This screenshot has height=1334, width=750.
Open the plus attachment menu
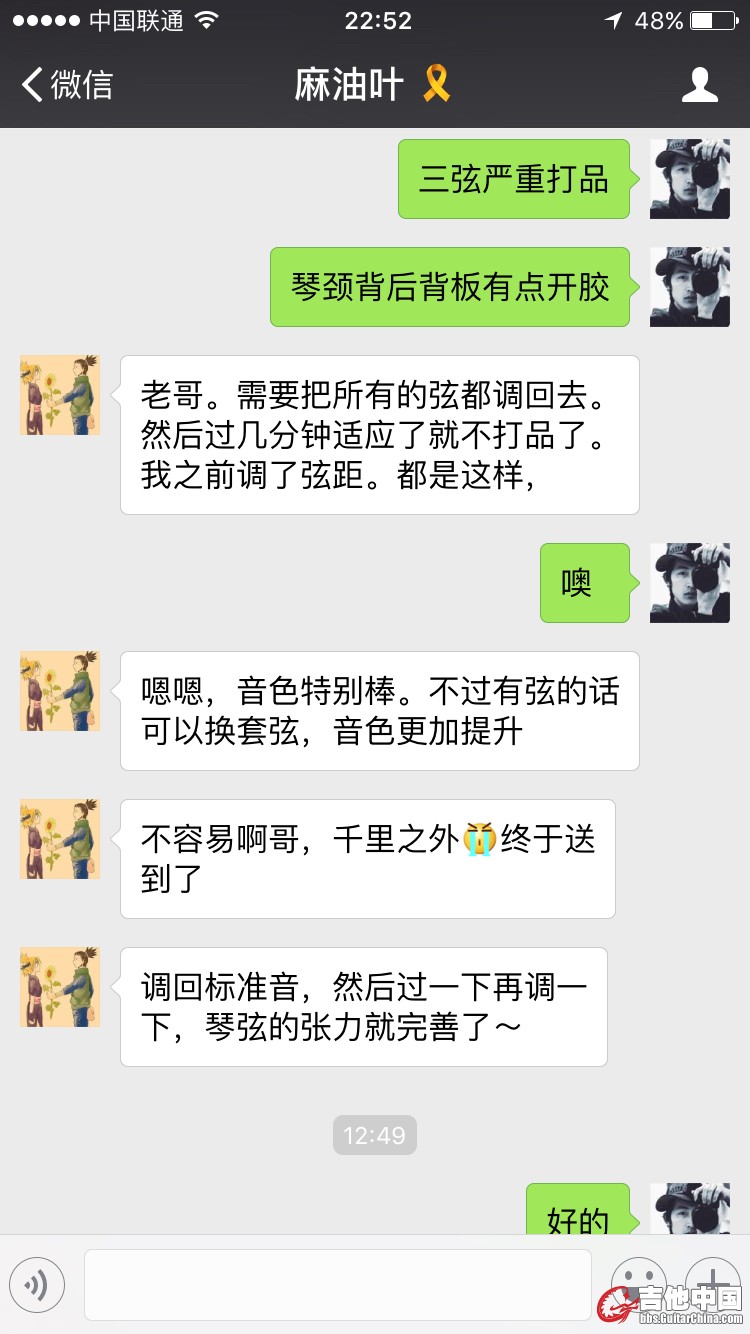(712, 1282)
